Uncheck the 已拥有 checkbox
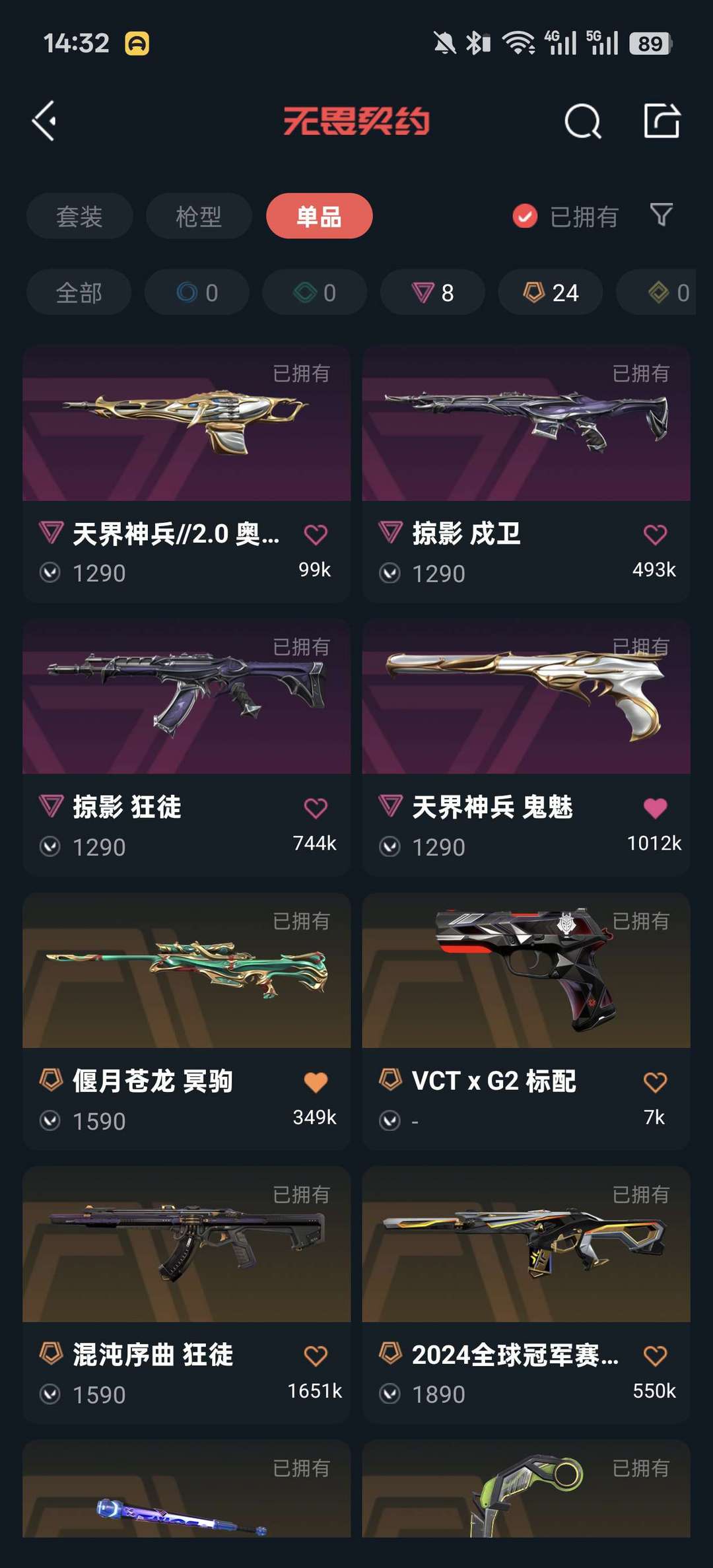713x1568 pixels. tap(526, 216)
